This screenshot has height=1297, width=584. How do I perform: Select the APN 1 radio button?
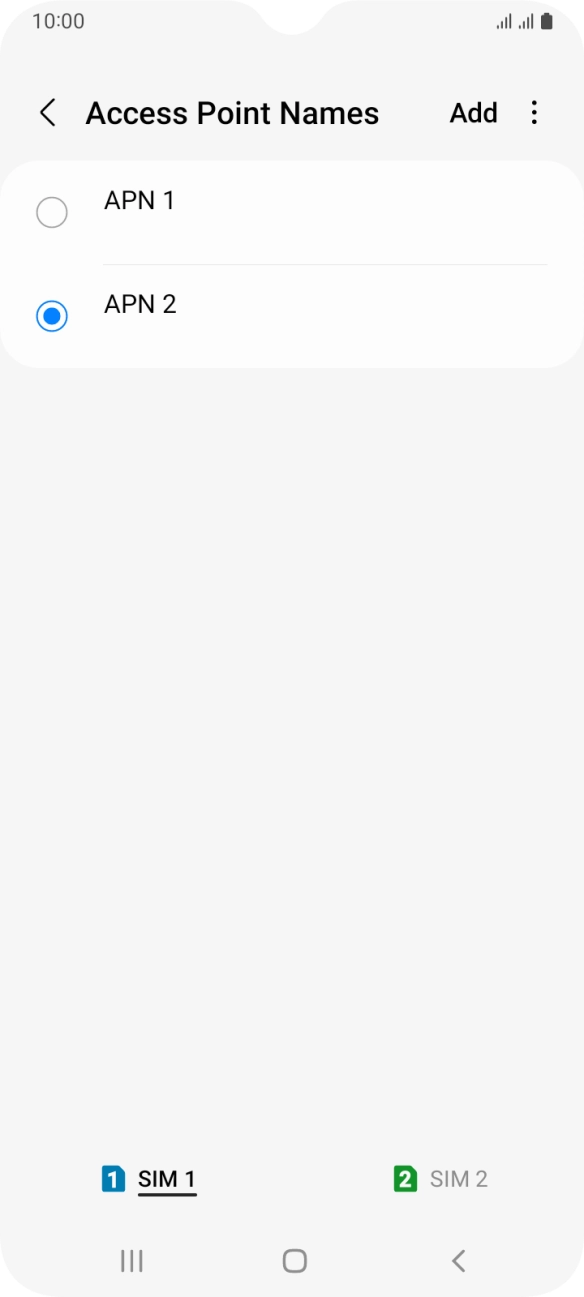52,212
